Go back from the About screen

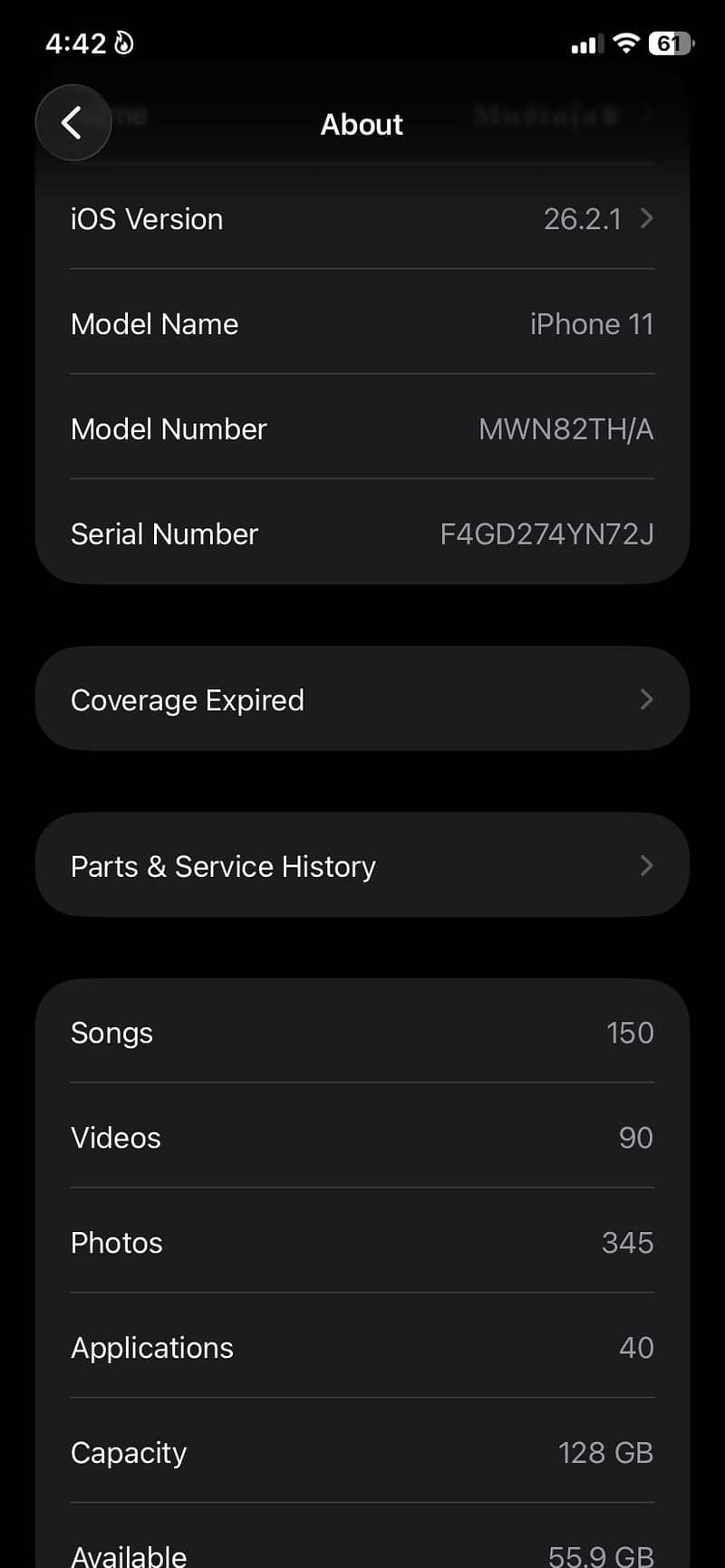tap(72, 122)
